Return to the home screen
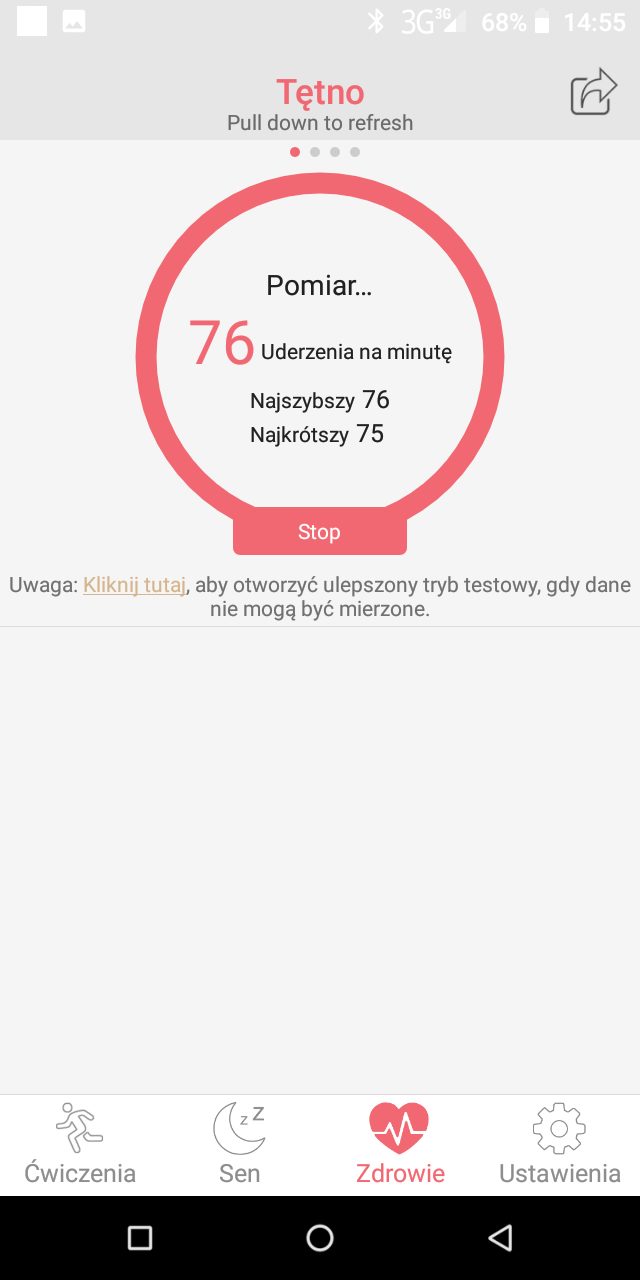 320,1238
